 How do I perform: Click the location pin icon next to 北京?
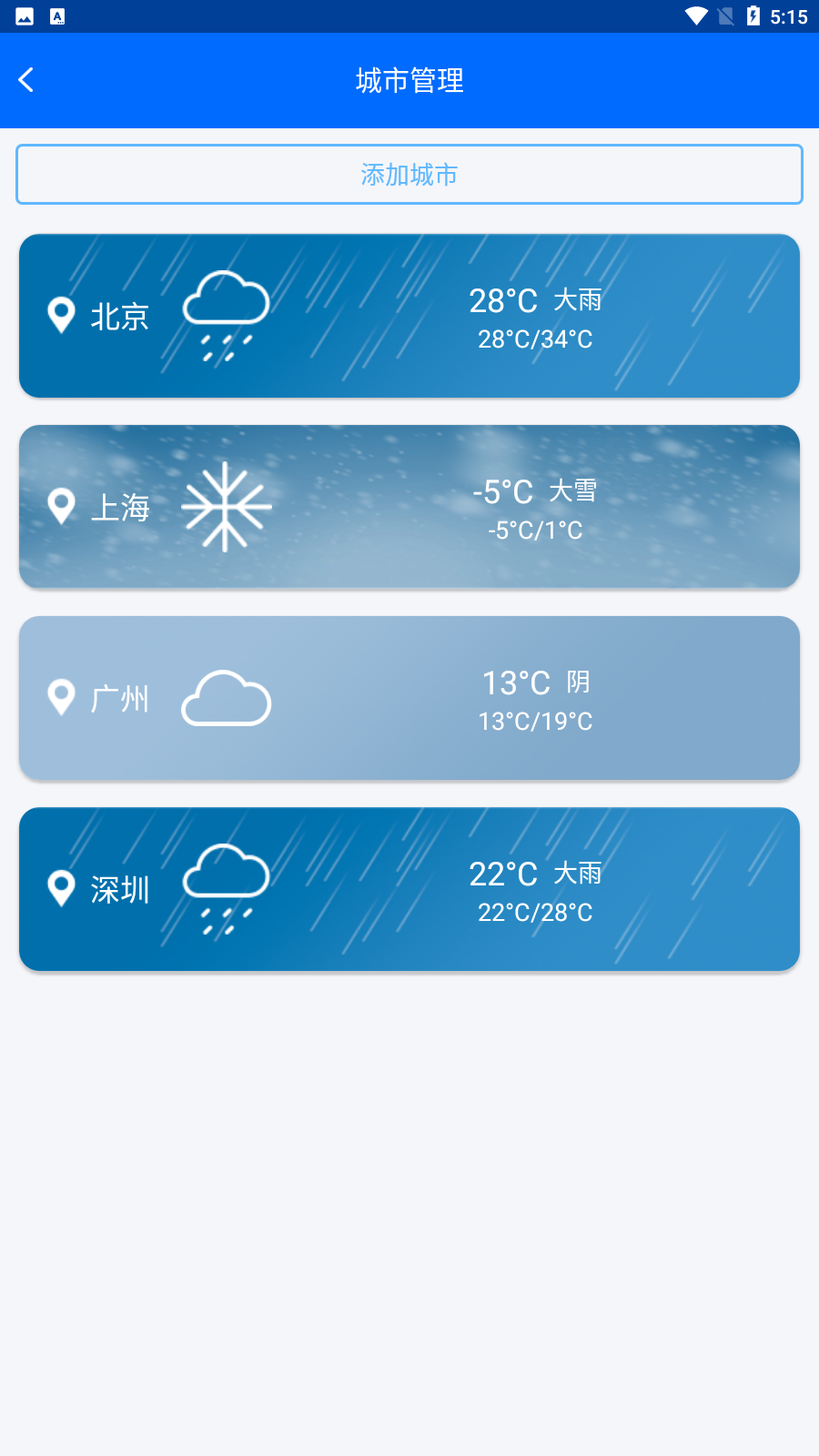tap(61, 316)
